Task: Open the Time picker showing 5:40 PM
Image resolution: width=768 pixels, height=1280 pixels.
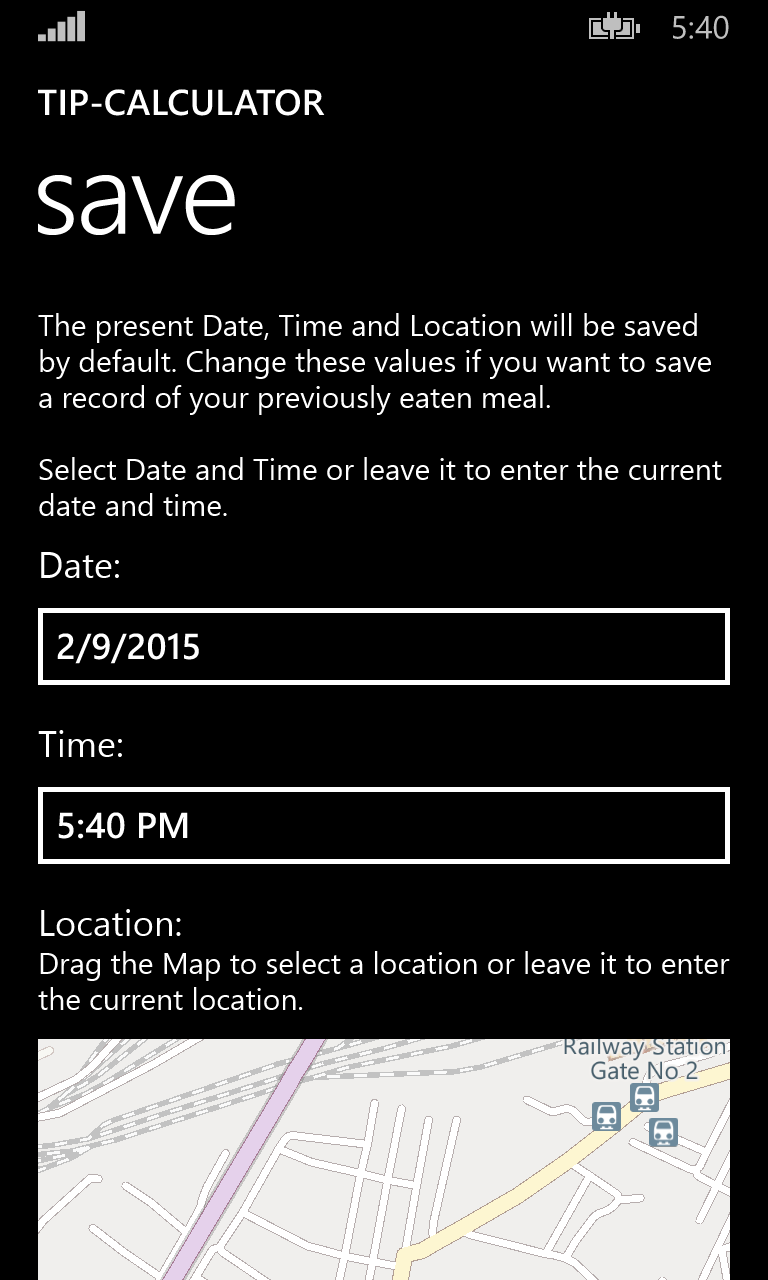Action: coord(384,825)
